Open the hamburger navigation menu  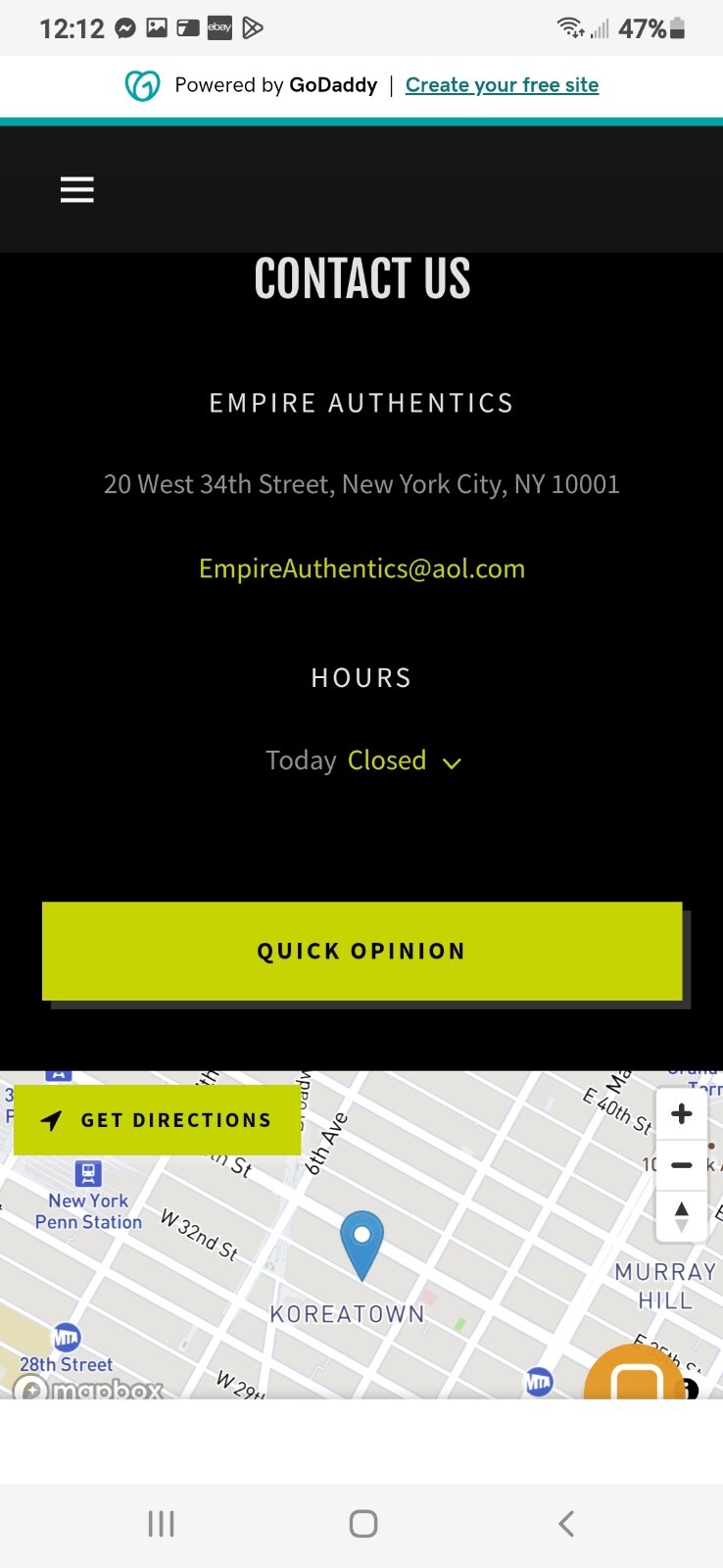point(77,189)
